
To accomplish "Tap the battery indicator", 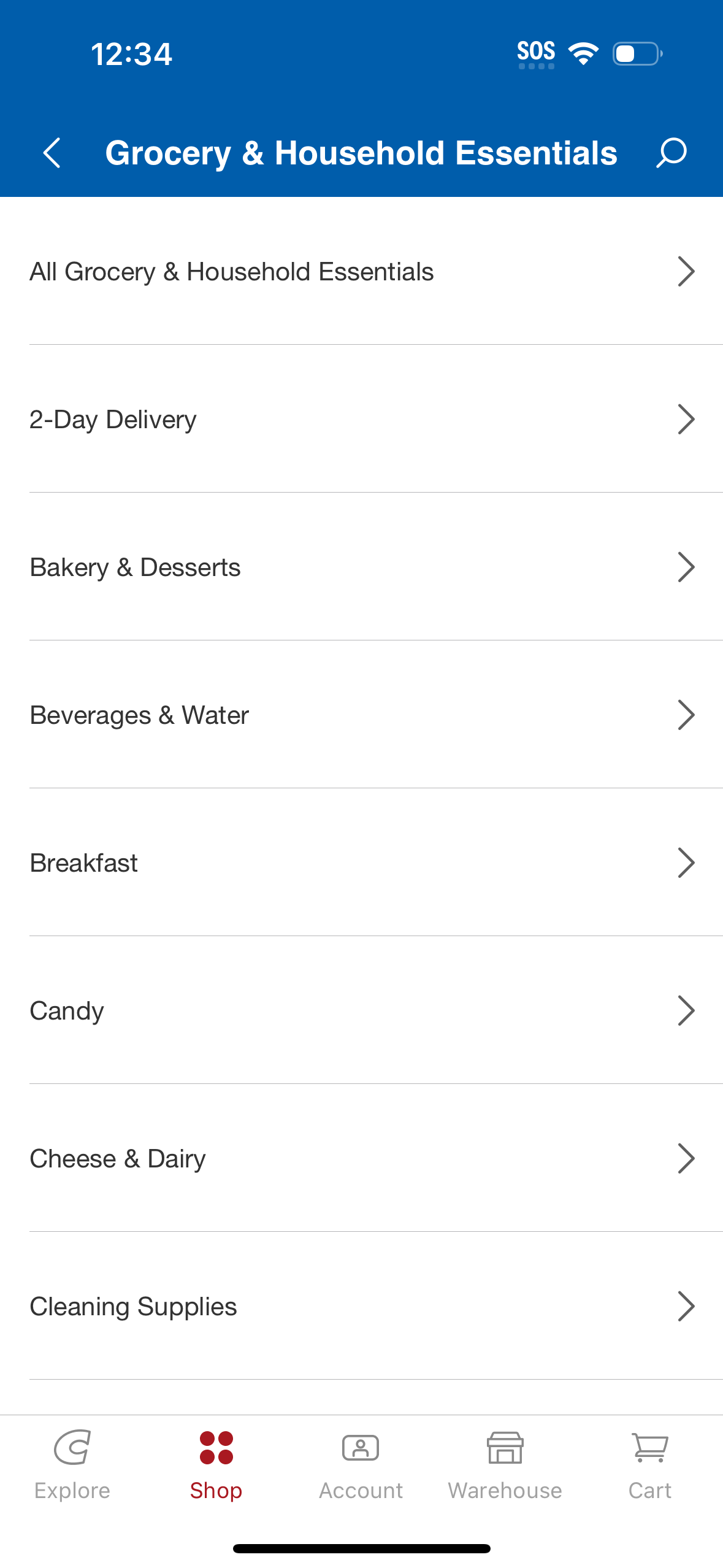I will point(635,54).
